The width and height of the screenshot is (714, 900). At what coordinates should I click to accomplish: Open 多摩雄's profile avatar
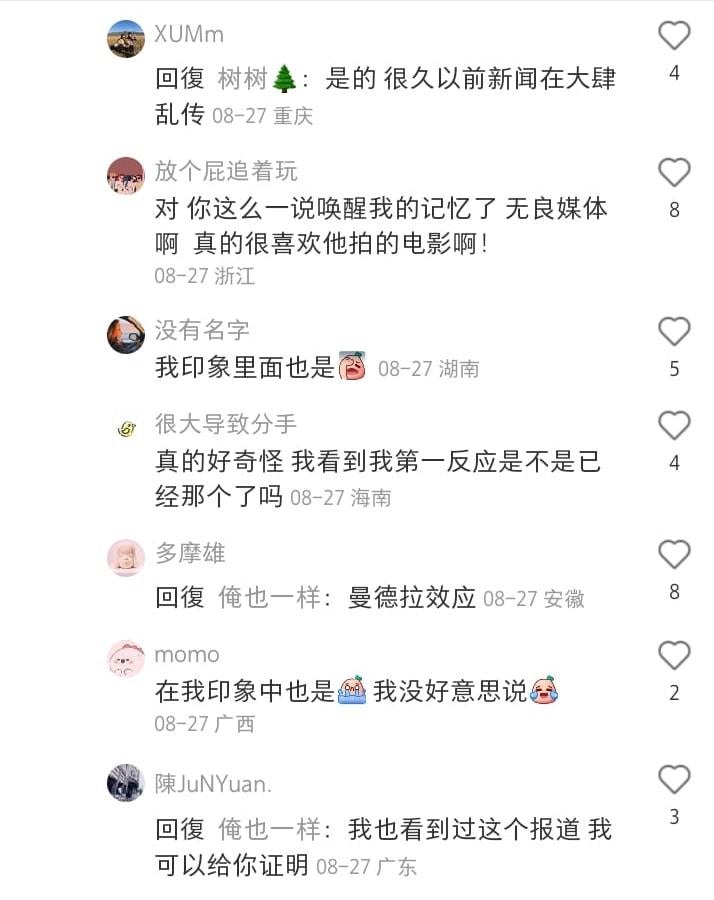(x=126, y=557)
